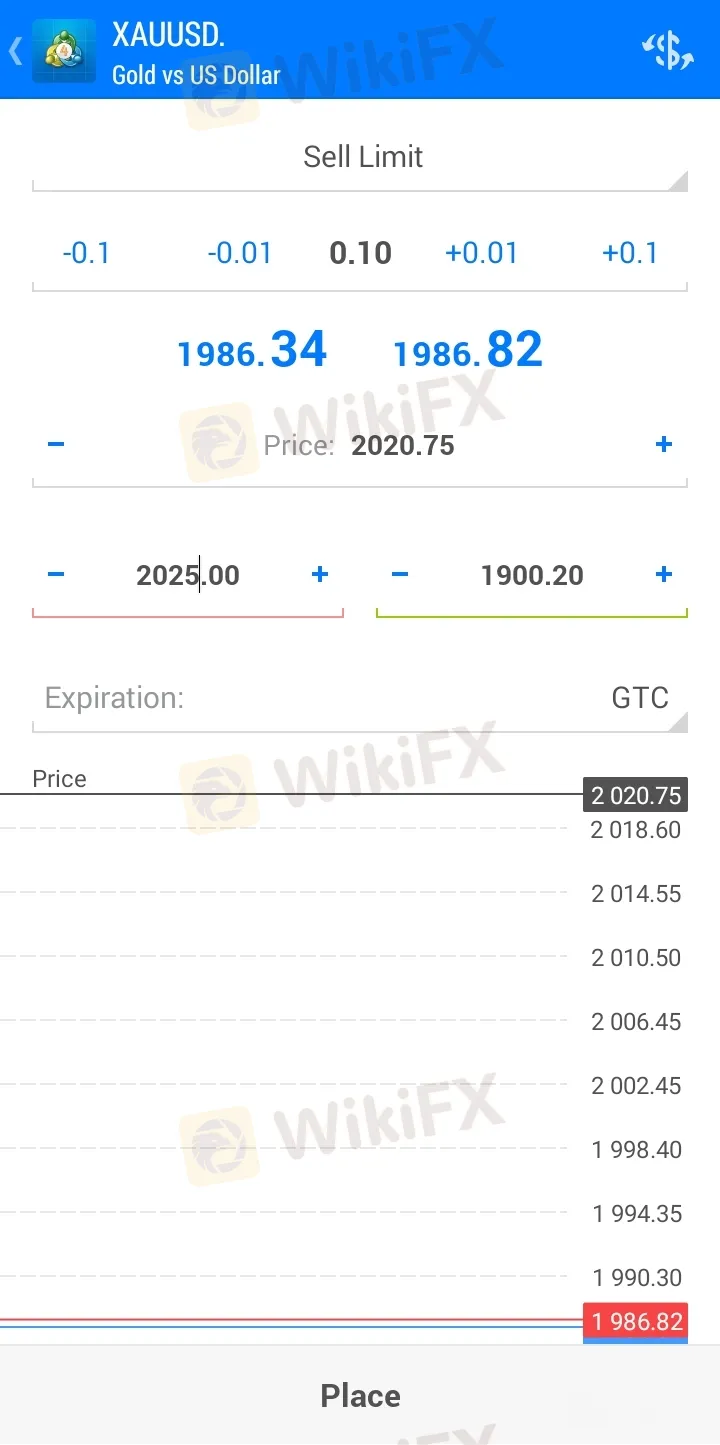Edit the stop loss field 2025.00

pos(188,575)
